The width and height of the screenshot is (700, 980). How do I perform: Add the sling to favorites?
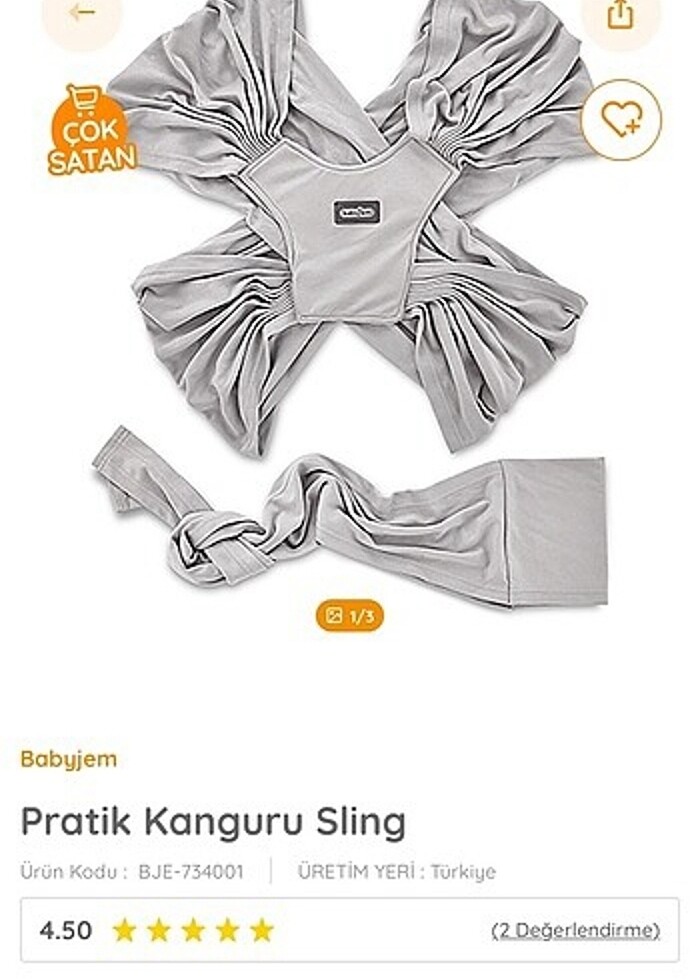point(621,120)
